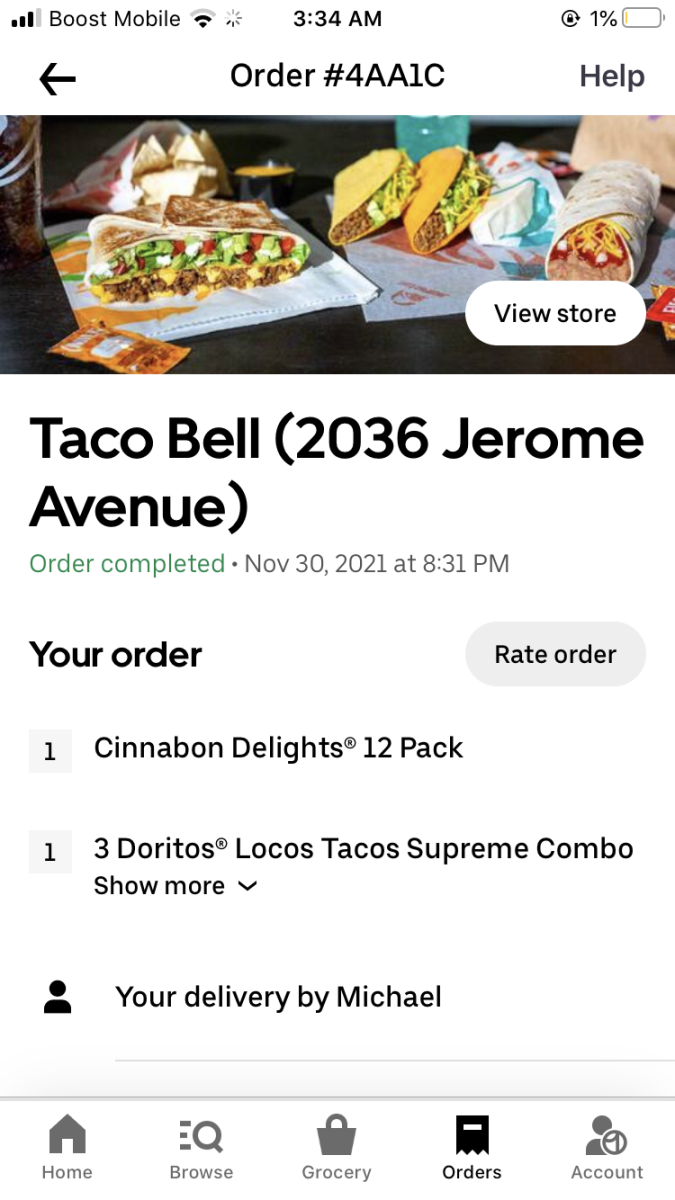The width and height of the screenshot is (675, 1200).
Task: Select the Orders tab
Action: 472,1148
